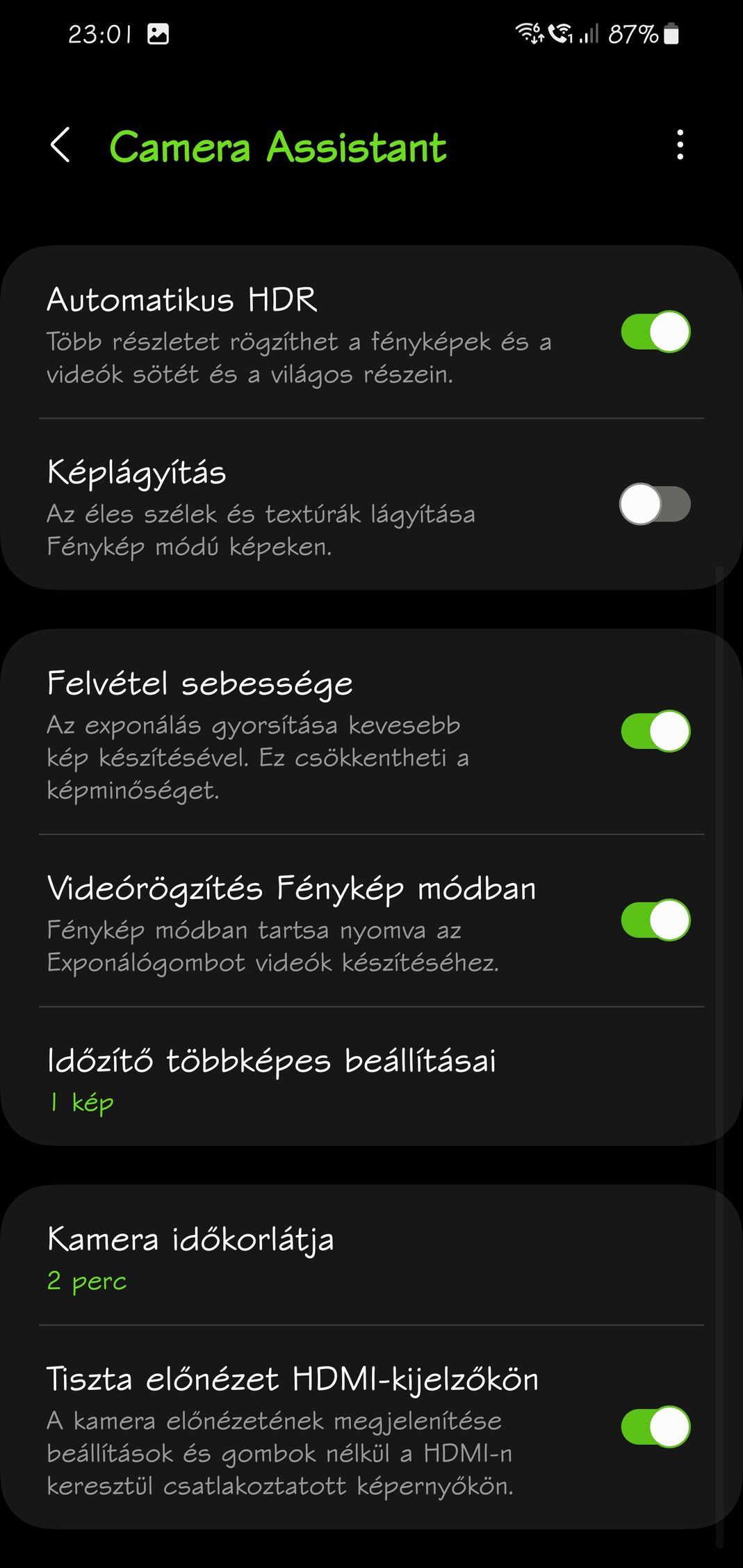Turn off Automatikus HDR
The height and width of the screenshot is (1568, 743).
coord(655,332)
